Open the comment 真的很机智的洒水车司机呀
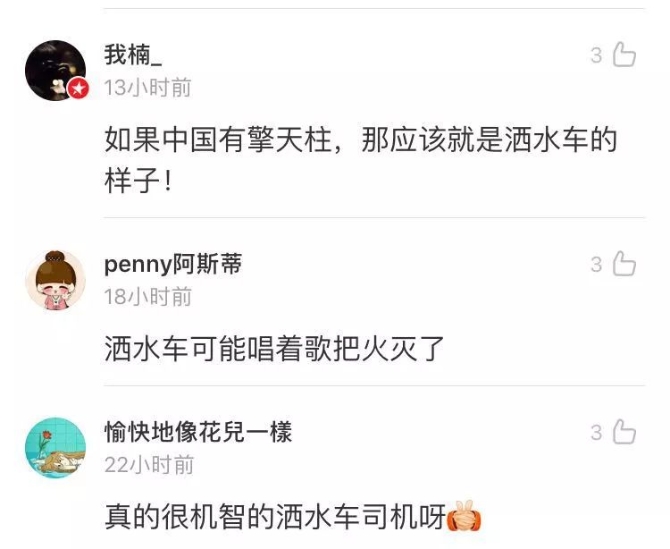Screen dimensions: 670x549 coord(275,517)
